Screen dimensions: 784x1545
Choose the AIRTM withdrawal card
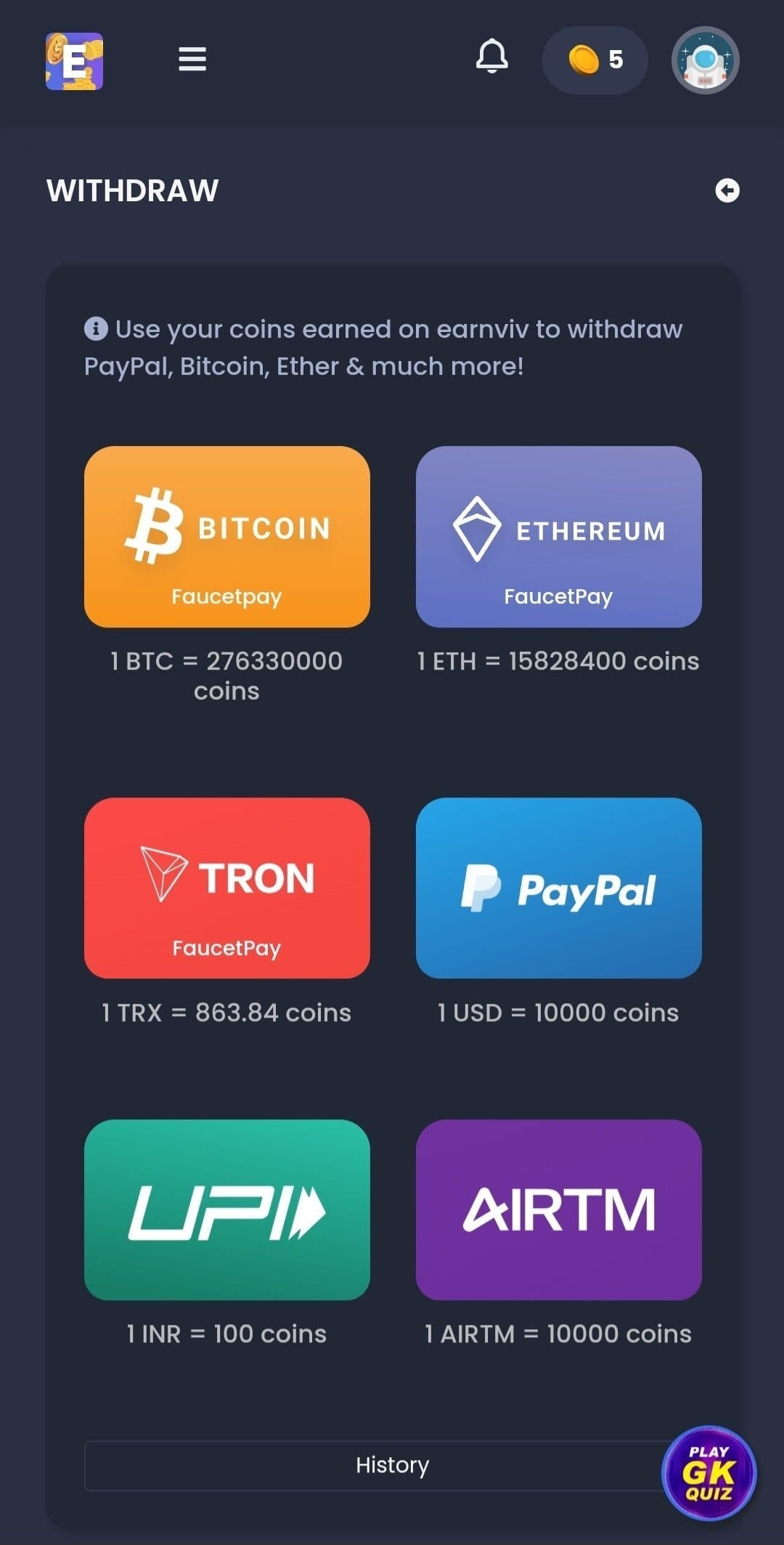tap(558, 1209)
